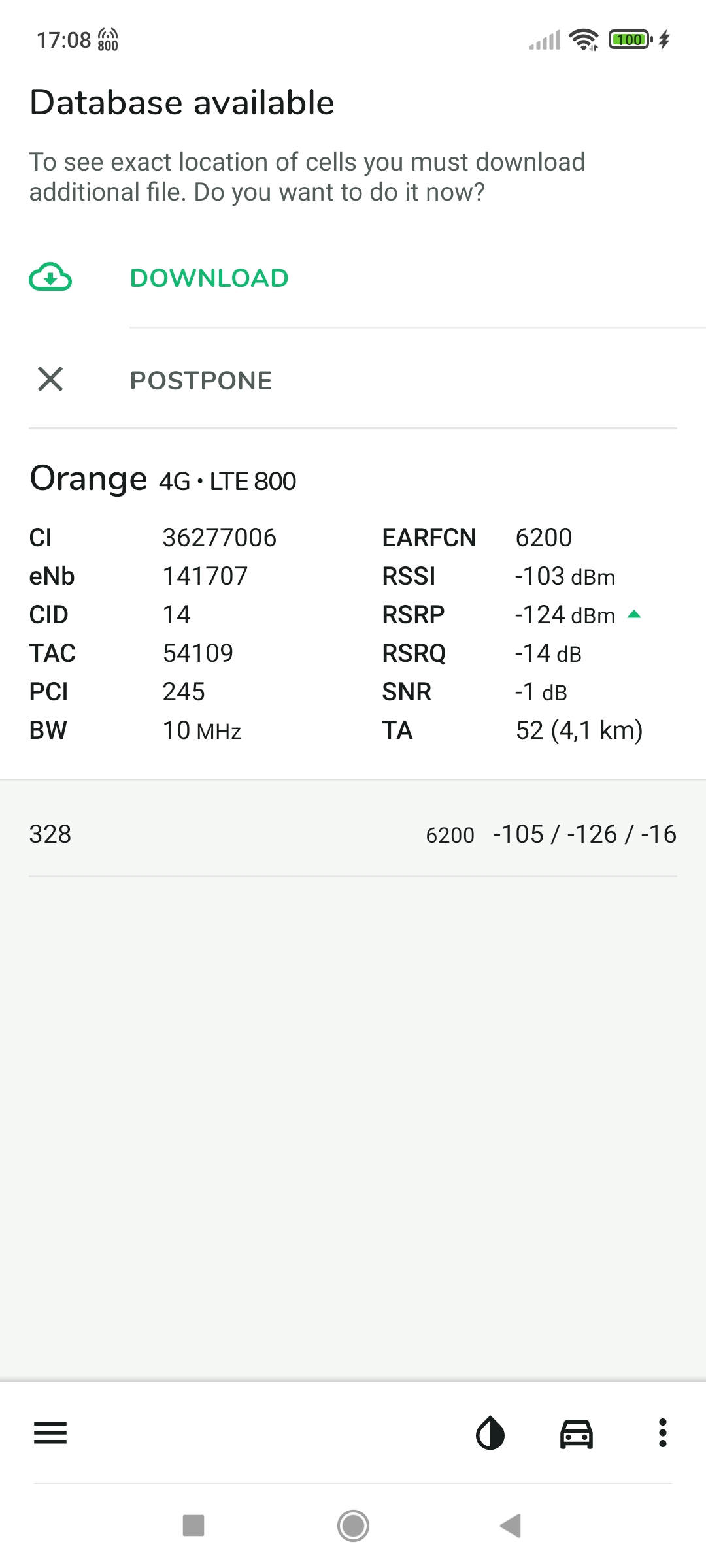The height and width of the screenshot is (1568, 706).
Task: Enable car driving mode
Action: point(577,1433)
